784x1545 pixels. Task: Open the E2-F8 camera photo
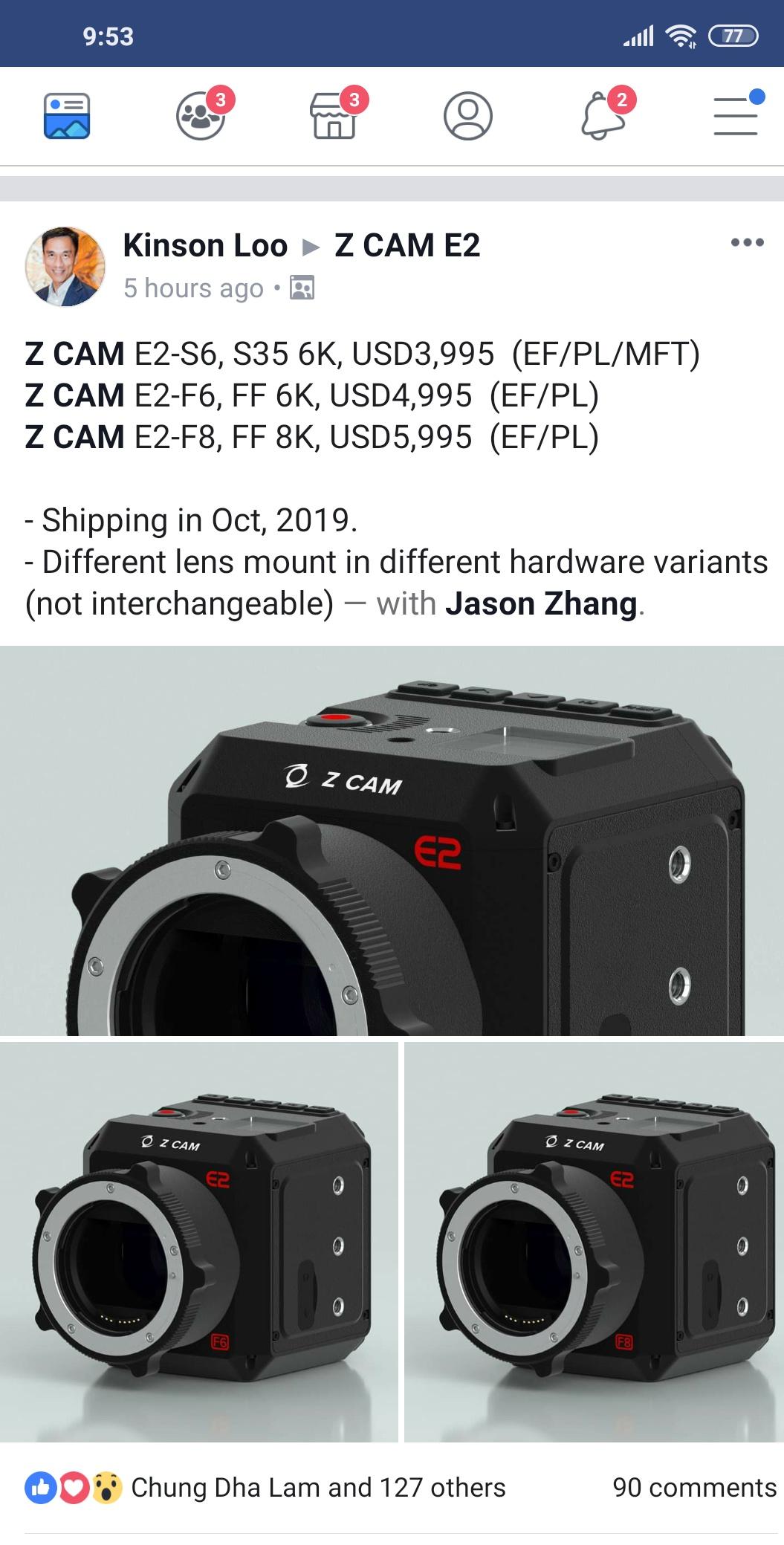[594, 1243]
